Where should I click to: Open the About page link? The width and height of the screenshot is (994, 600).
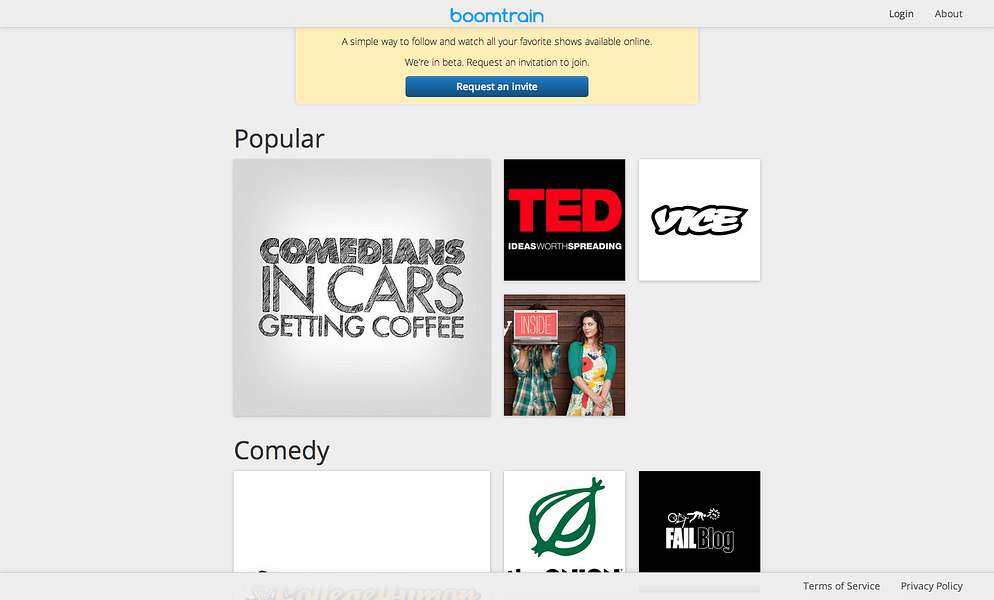point(948,14)
